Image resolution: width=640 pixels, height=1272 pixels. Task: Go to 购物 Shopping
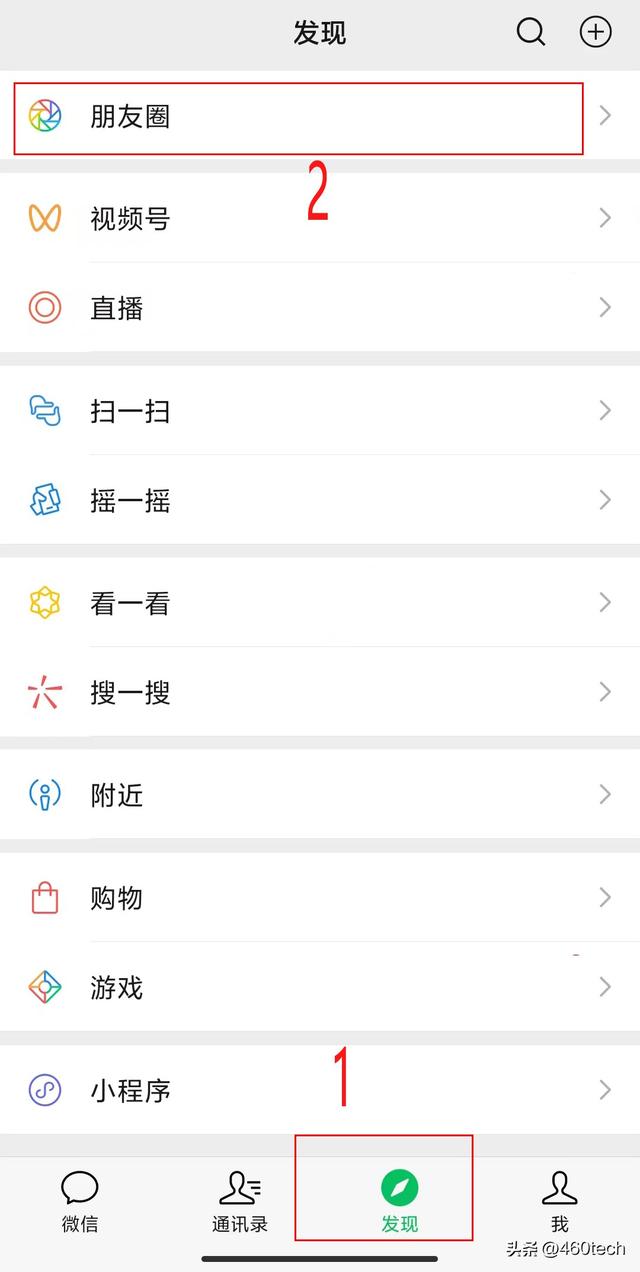320,898
